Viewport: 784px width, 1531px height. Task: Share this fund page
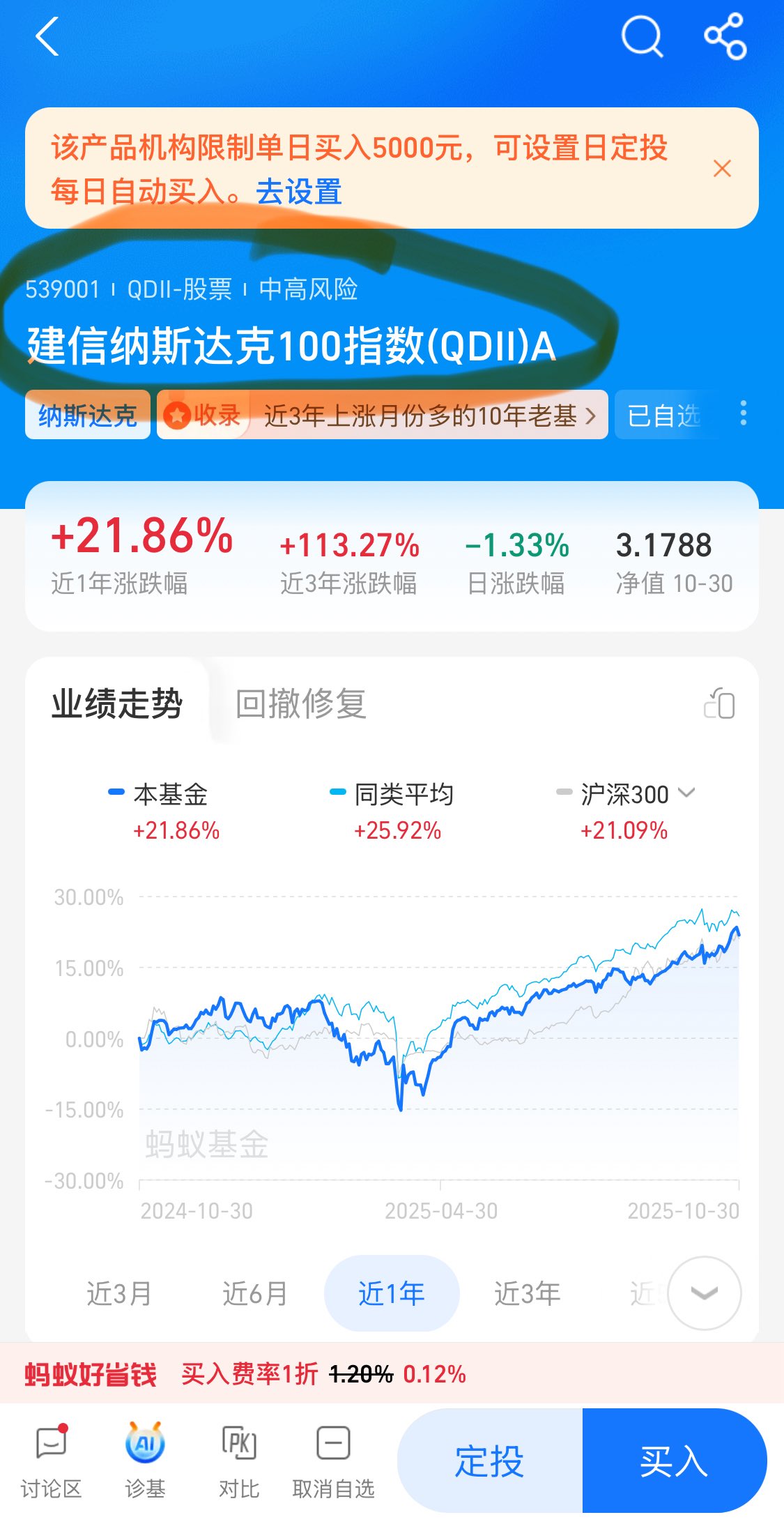click(725, 36)
